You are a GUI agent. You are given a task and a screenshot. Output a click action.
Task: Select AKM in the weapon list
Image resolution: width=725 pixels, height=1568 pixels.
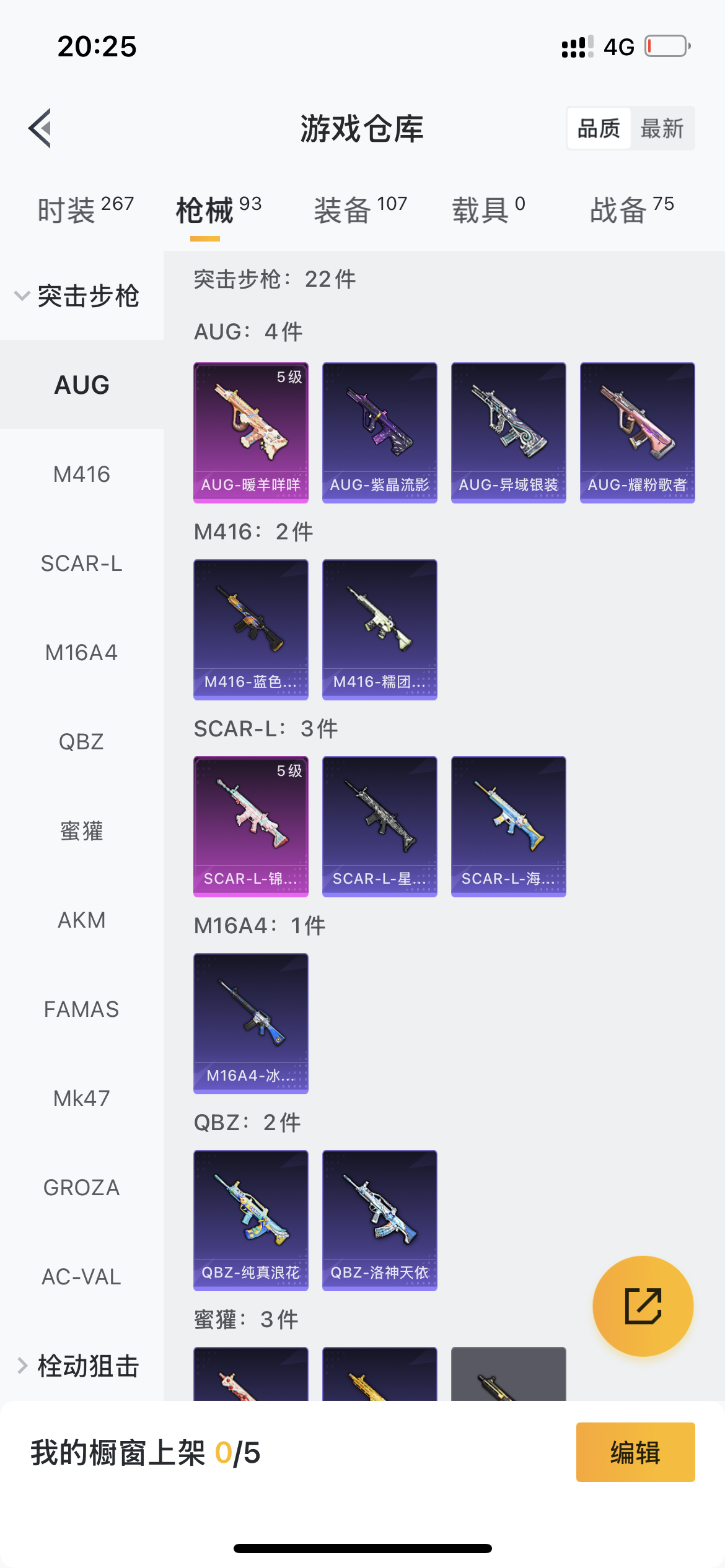click(82, 920)
